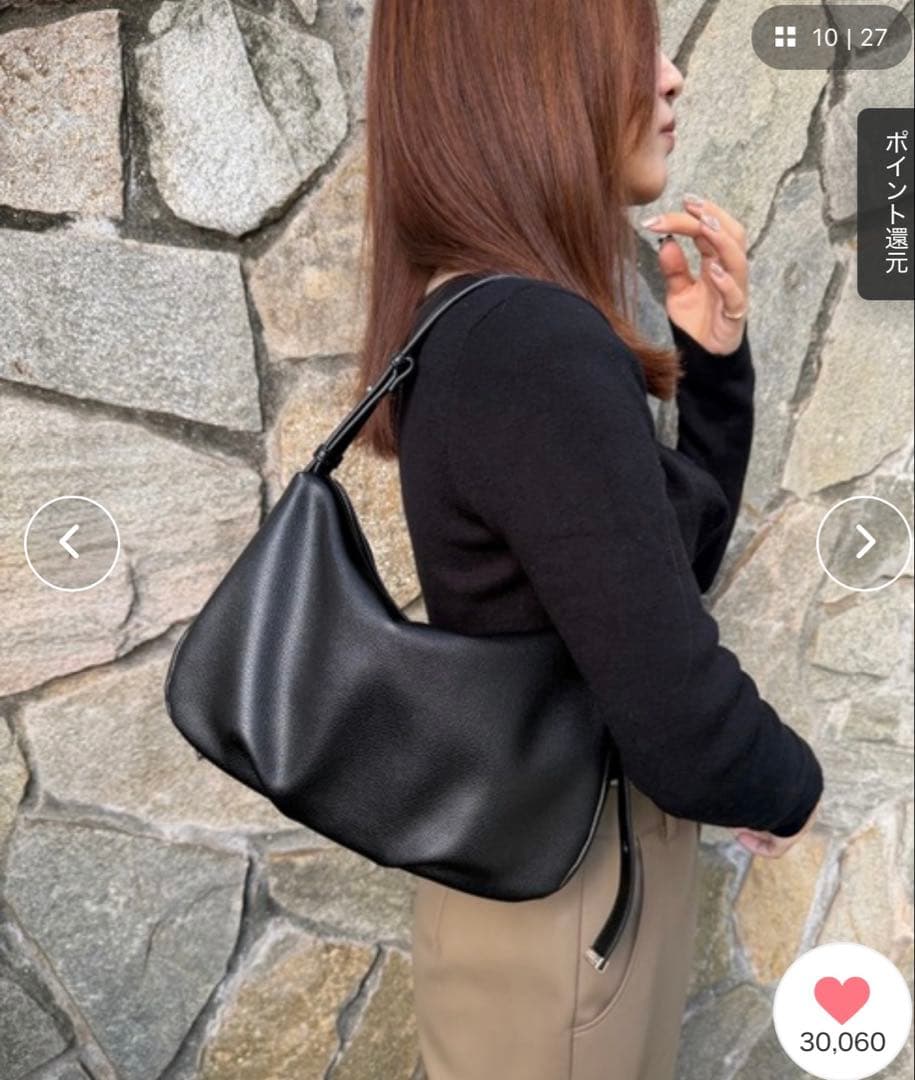
Task: Go to the next product photo
Action: [864, 543]
